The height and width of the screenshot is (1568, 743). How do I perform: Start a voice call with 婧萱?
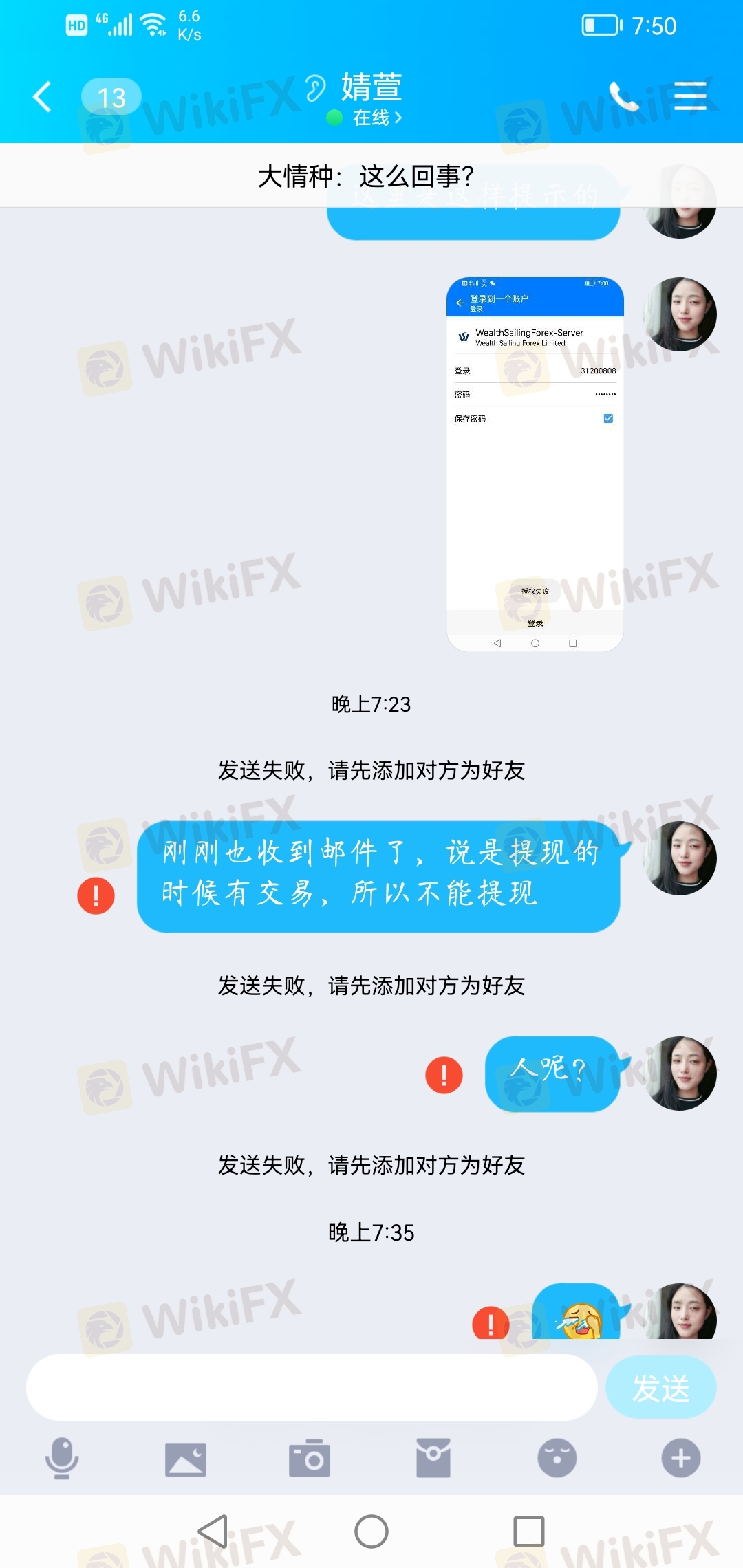pyautogui.click(x=624, y=96)
